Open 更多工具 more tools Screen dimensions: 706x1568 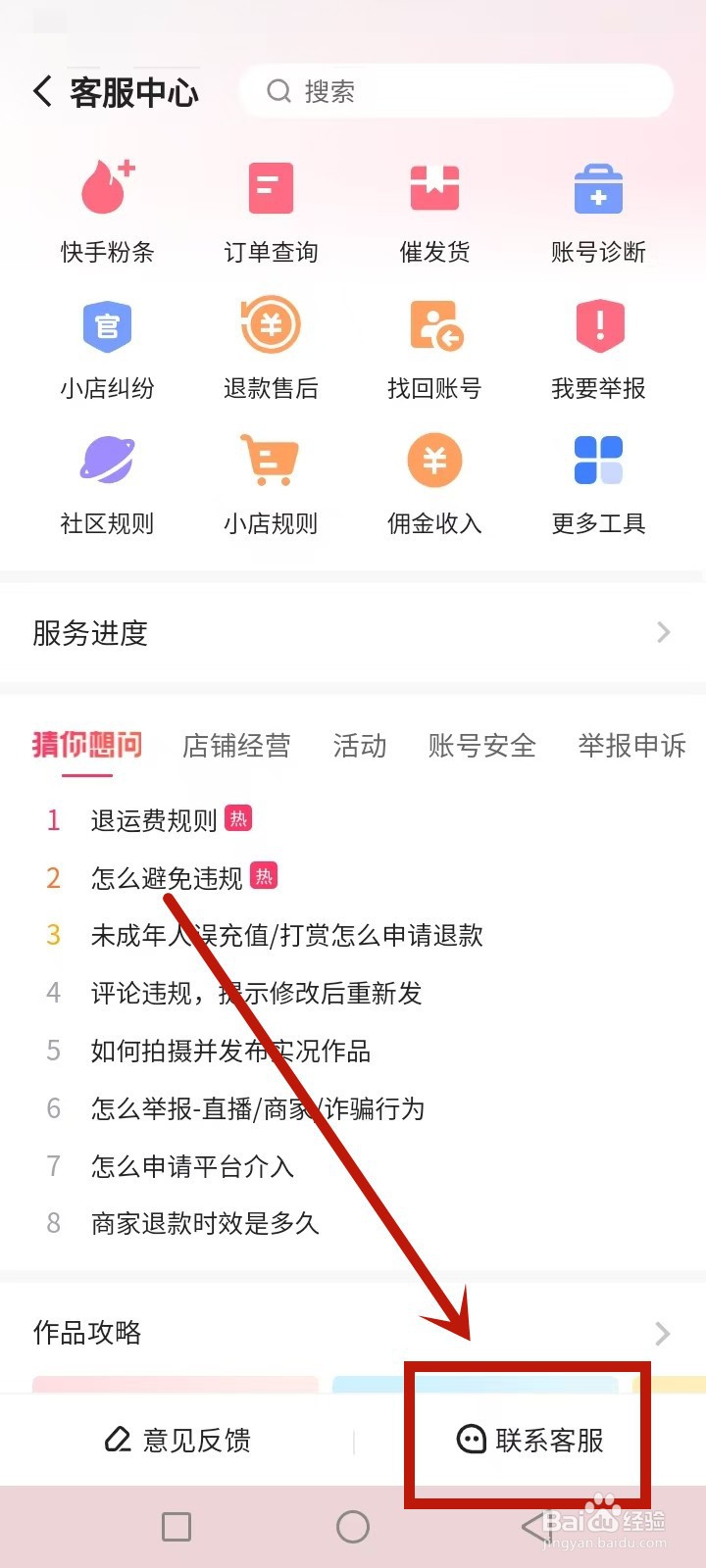(x=597, y=480)
